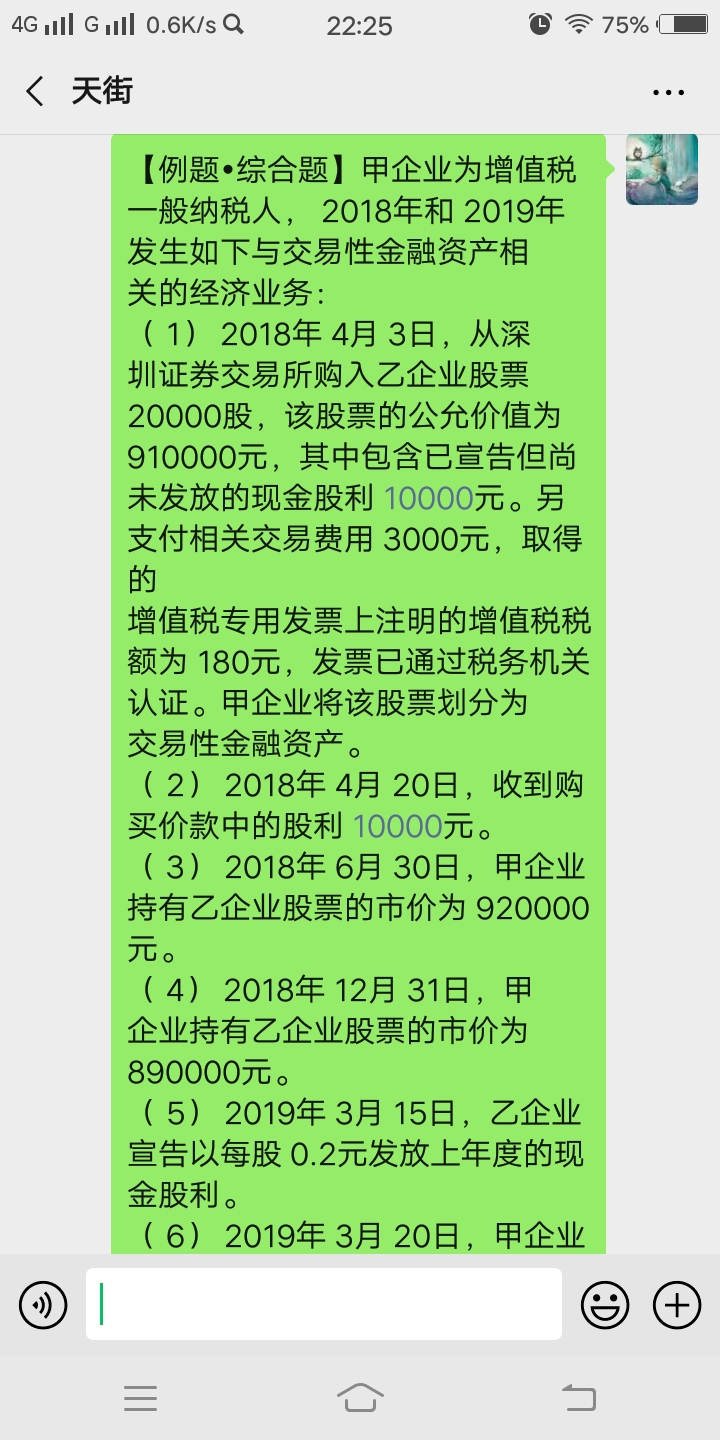Go back from the 天街 chat
The height and width of the screenshot is (1440, 720).
(35, 92)
